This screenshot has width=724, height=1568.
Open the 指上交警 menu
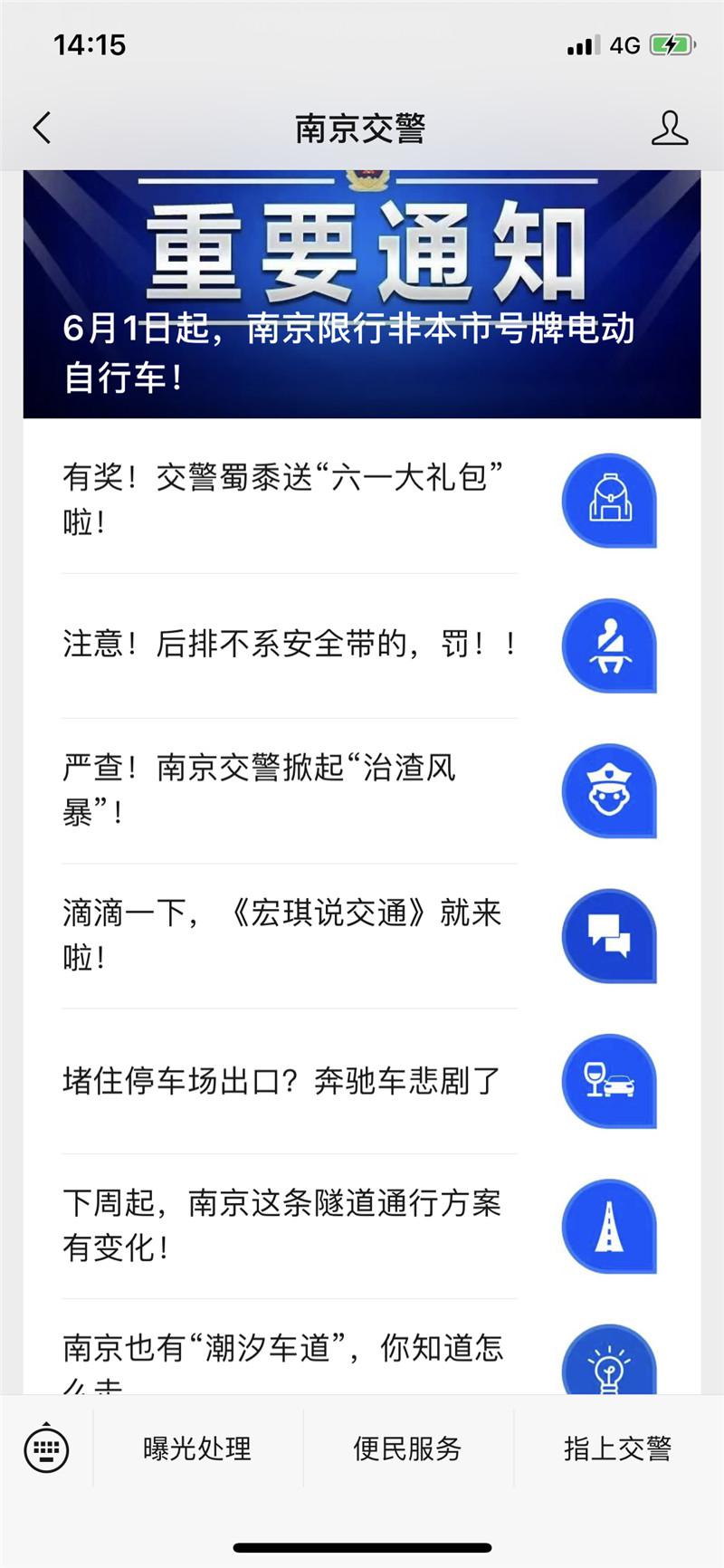coord(618,1448)
